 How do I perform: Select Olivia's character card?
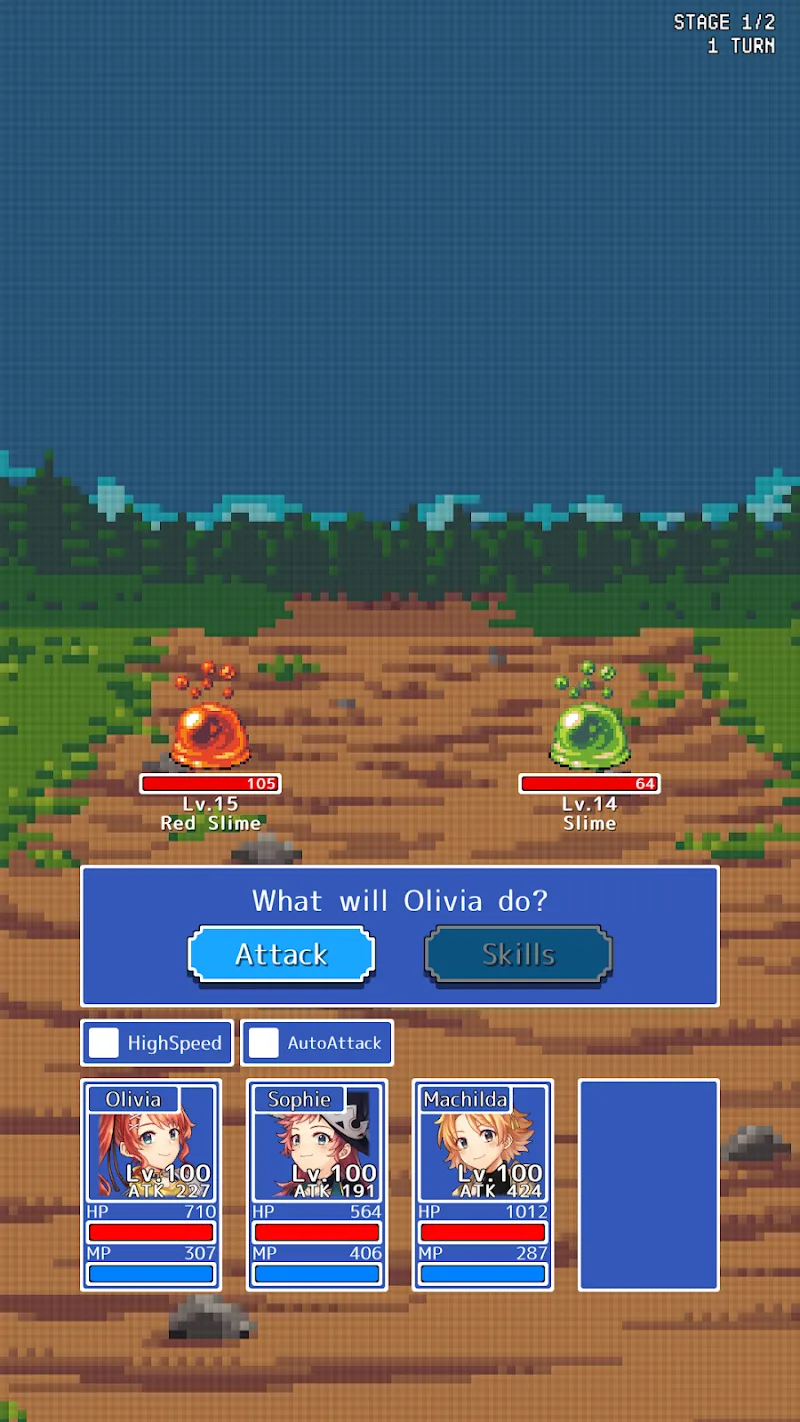(151, 1184)
